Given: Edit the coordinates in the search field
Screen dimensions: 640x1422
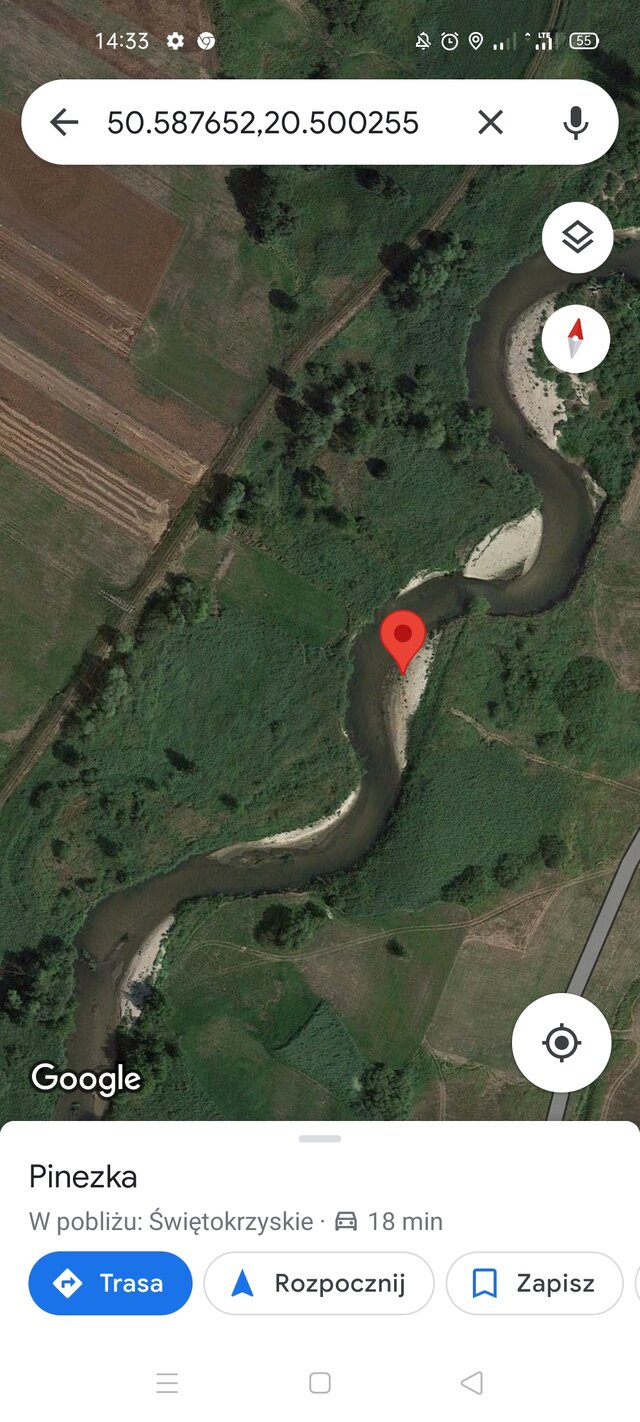Looking at the screenshot, I should point(263,123).
